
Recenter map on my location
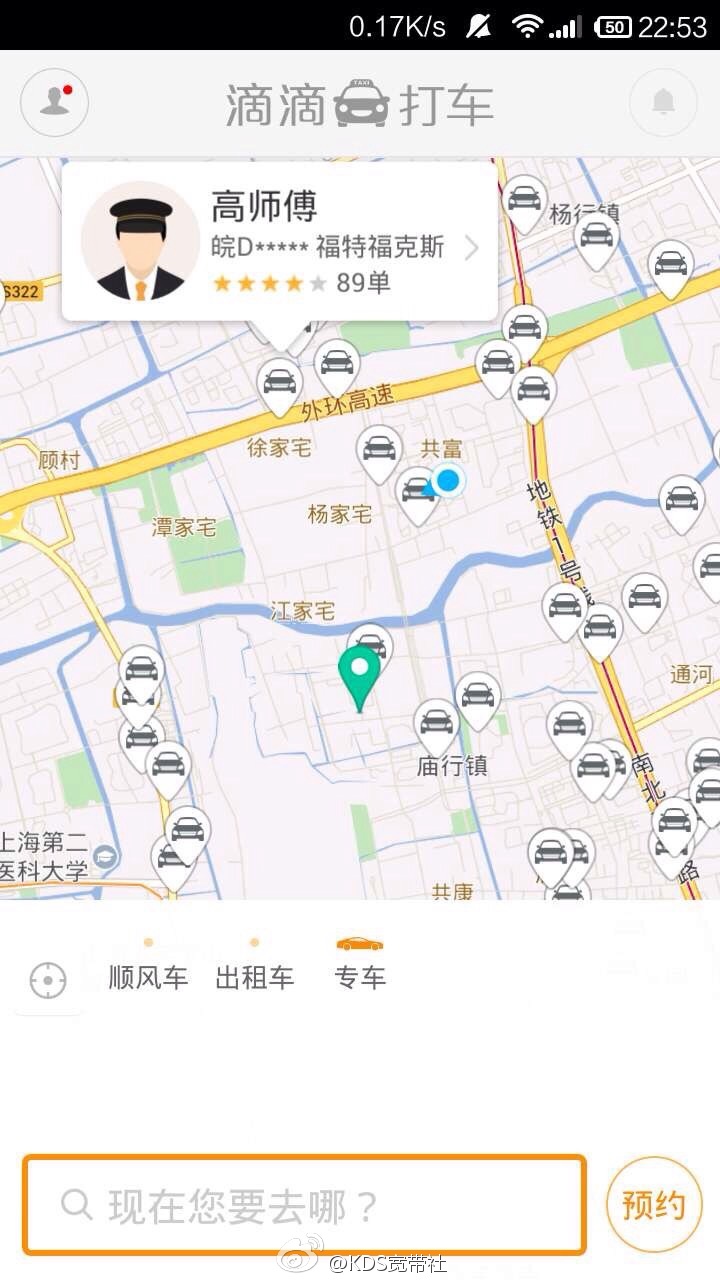(48, 980)
